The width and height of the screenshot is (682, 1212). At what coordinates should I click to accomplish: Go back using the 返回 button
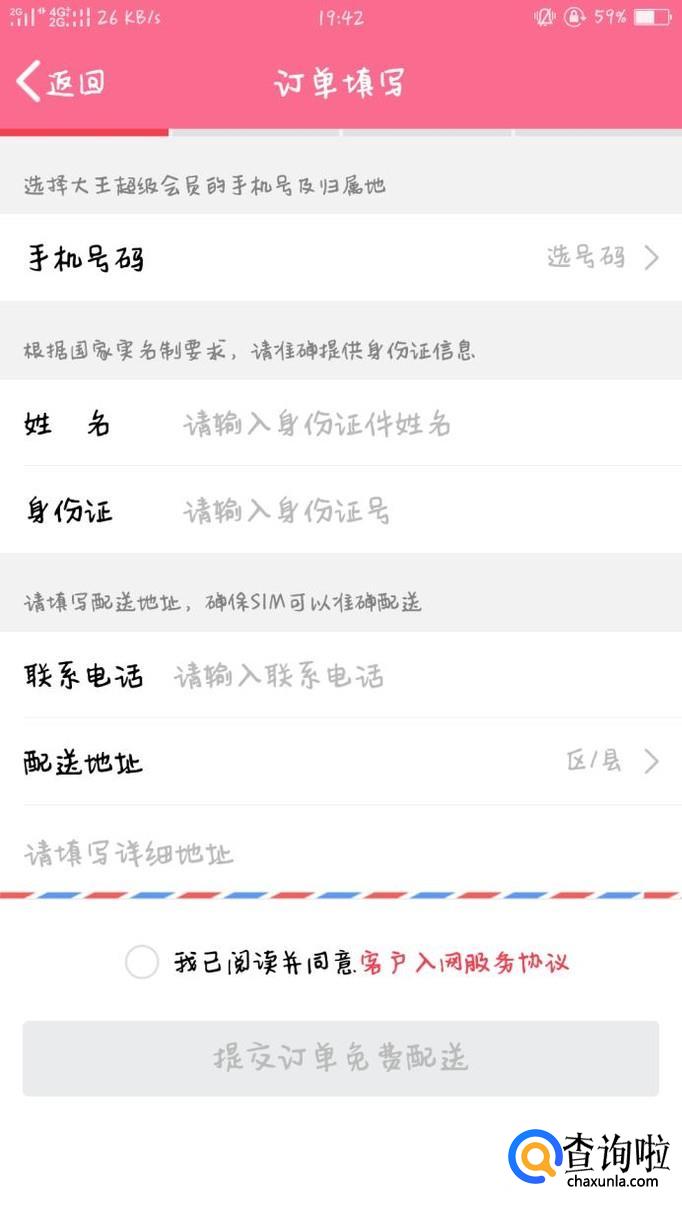click(61, 82)
